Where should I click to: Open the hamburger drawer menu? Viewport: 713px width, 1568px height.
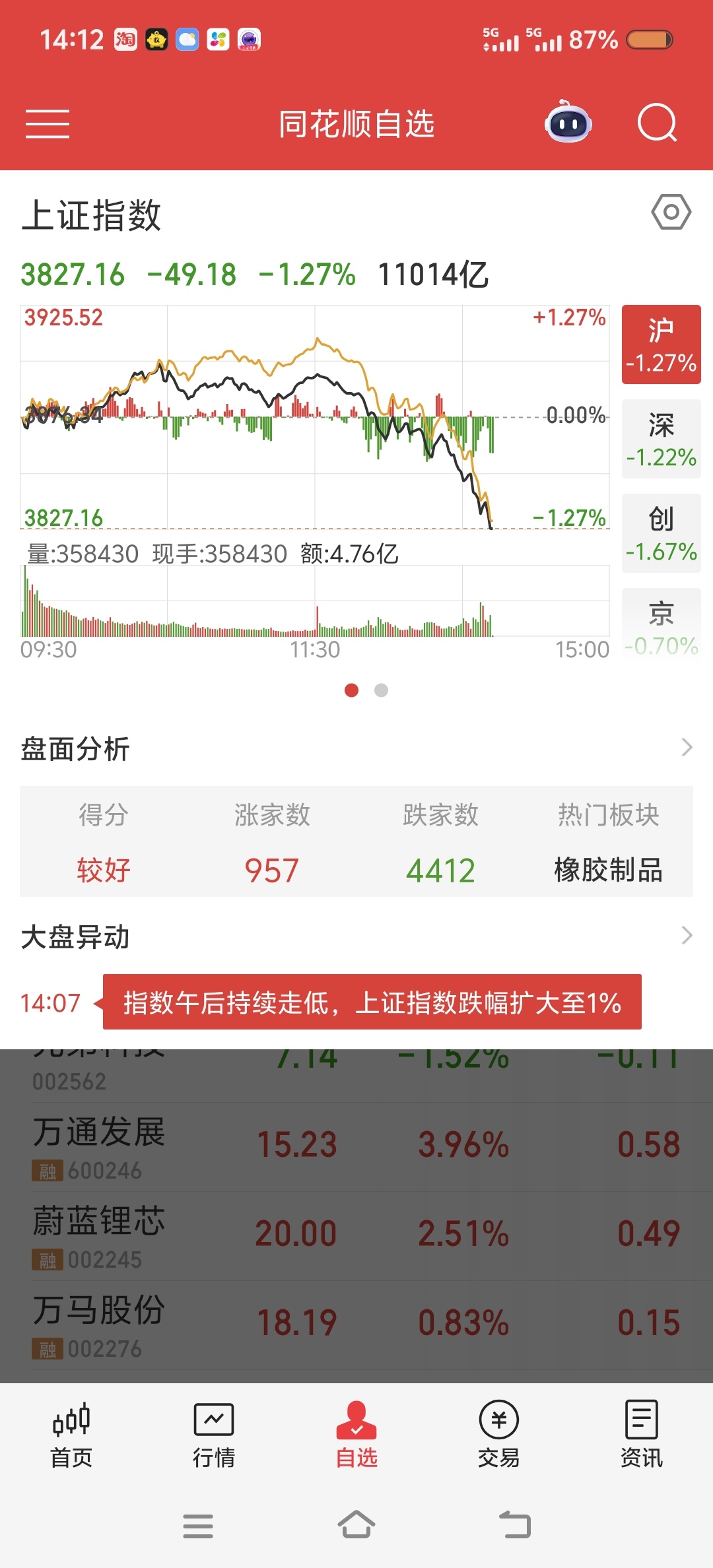click(x=48, y=124)
